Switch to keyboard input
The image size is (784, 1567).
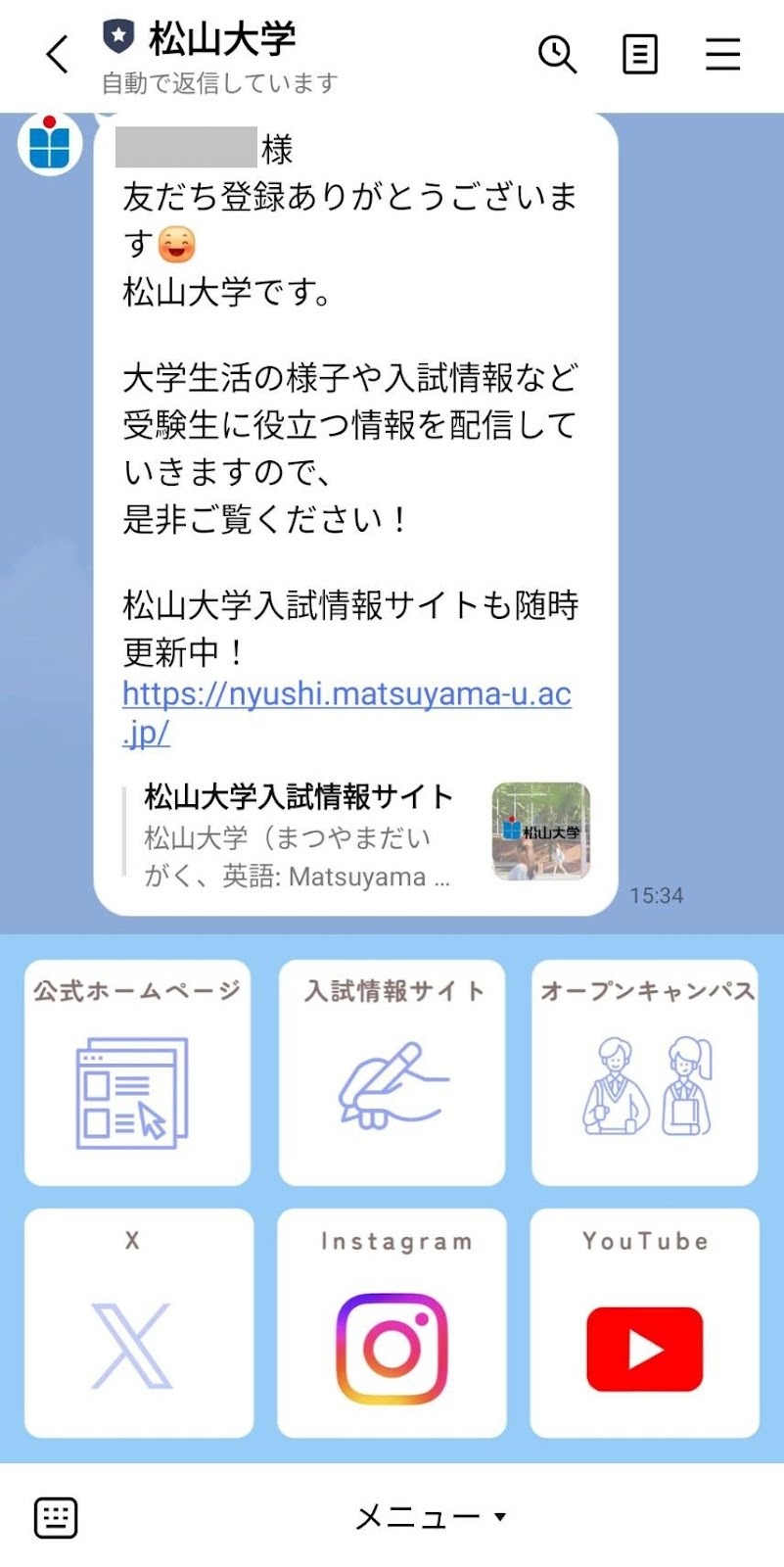[x=56, y=1517]
